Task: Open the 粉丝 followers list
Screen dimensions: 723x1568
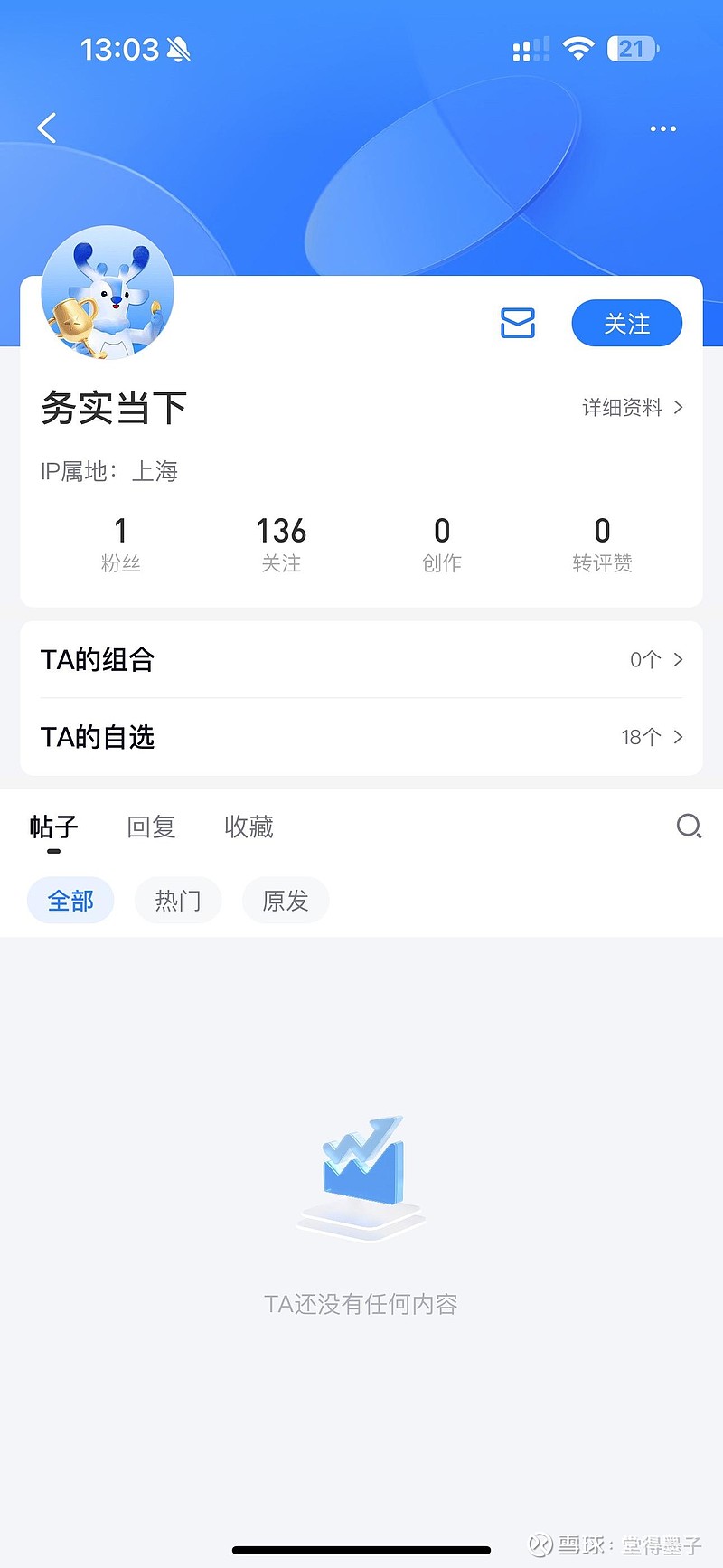Action: point(120,543)
